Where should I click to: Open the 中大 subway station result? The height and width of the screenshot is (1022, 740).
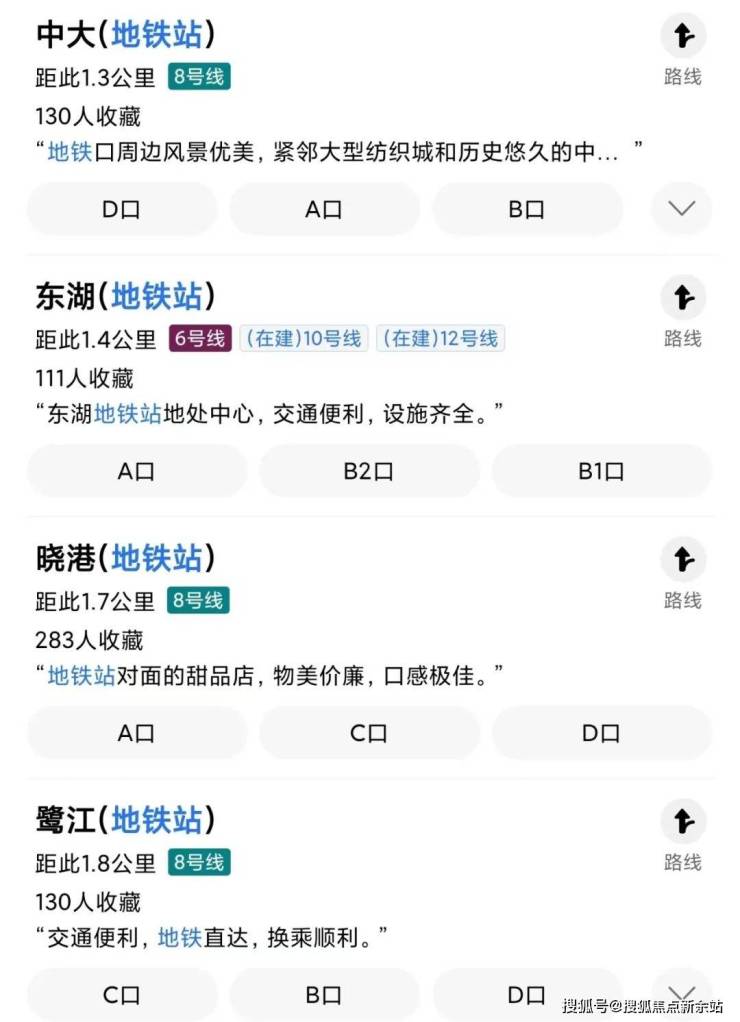(125, 35)
